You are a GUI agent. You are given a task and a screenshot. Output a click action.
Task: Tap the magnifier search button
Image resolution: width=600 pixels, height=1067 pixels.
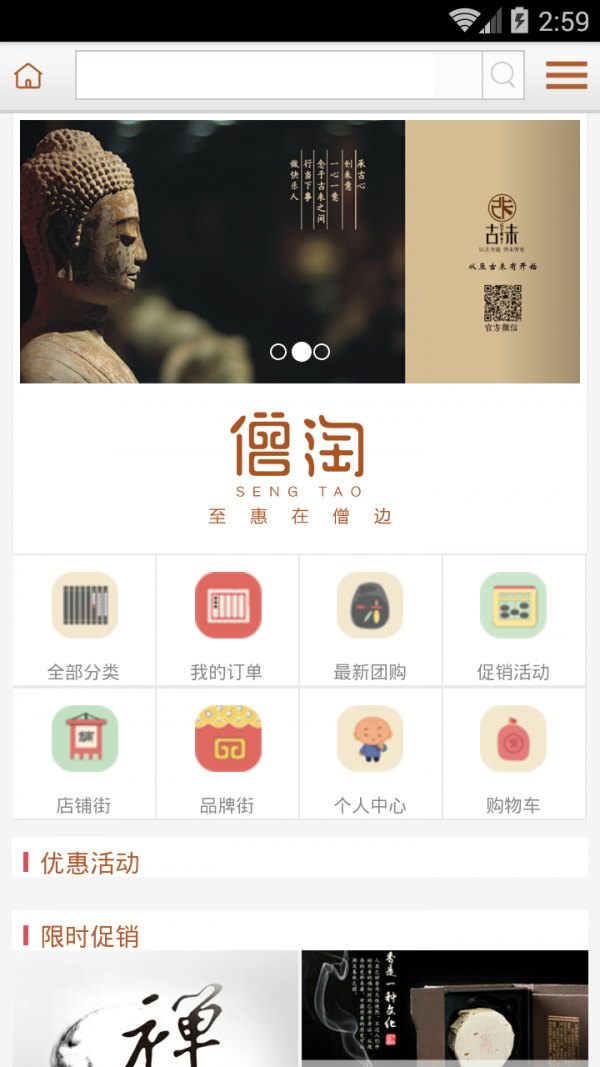[x=503, y=76]
